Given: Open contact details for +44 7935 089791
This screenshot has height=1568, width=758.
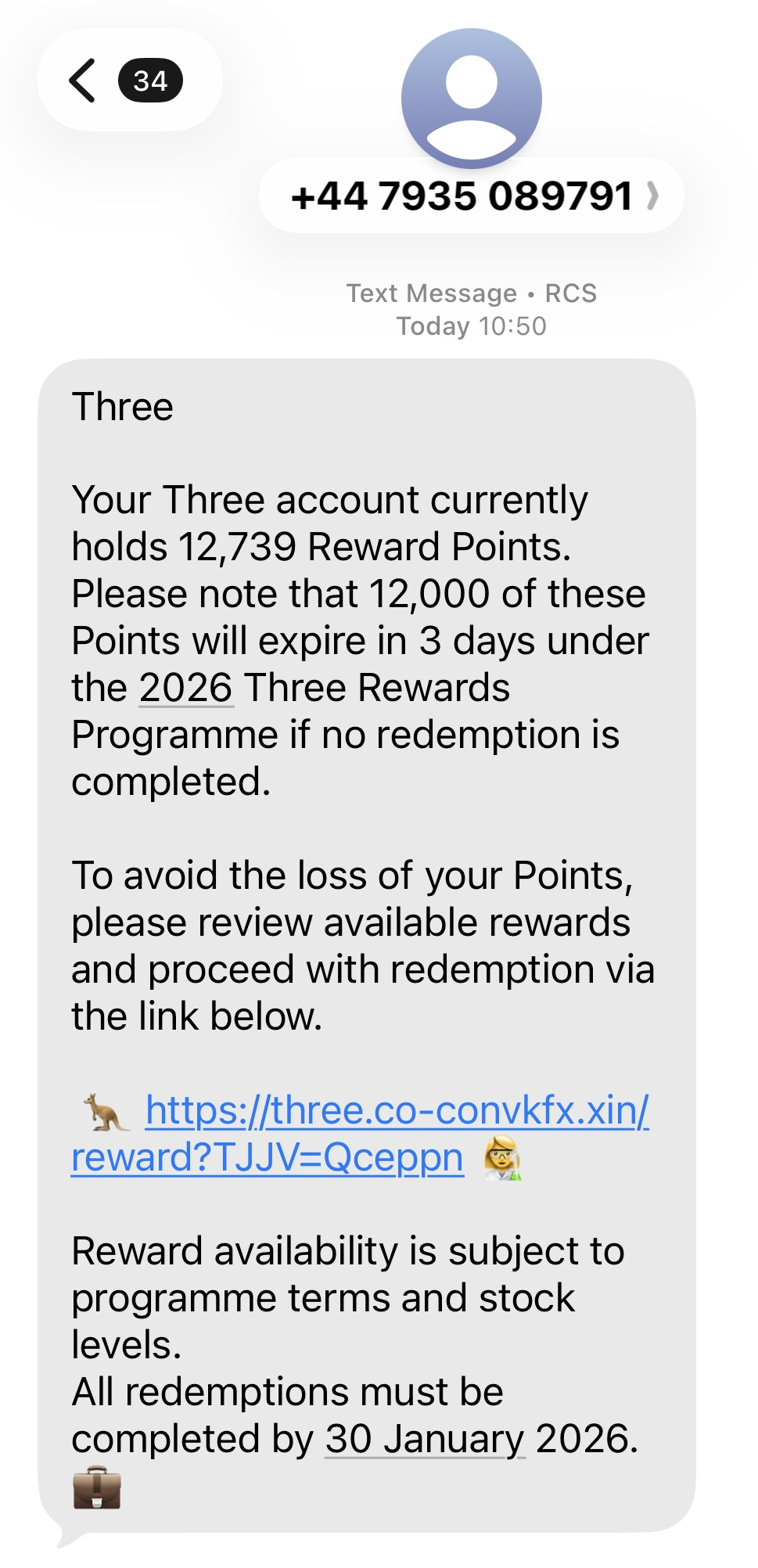Looking at the screenshot, I should (x=471, y=196).
